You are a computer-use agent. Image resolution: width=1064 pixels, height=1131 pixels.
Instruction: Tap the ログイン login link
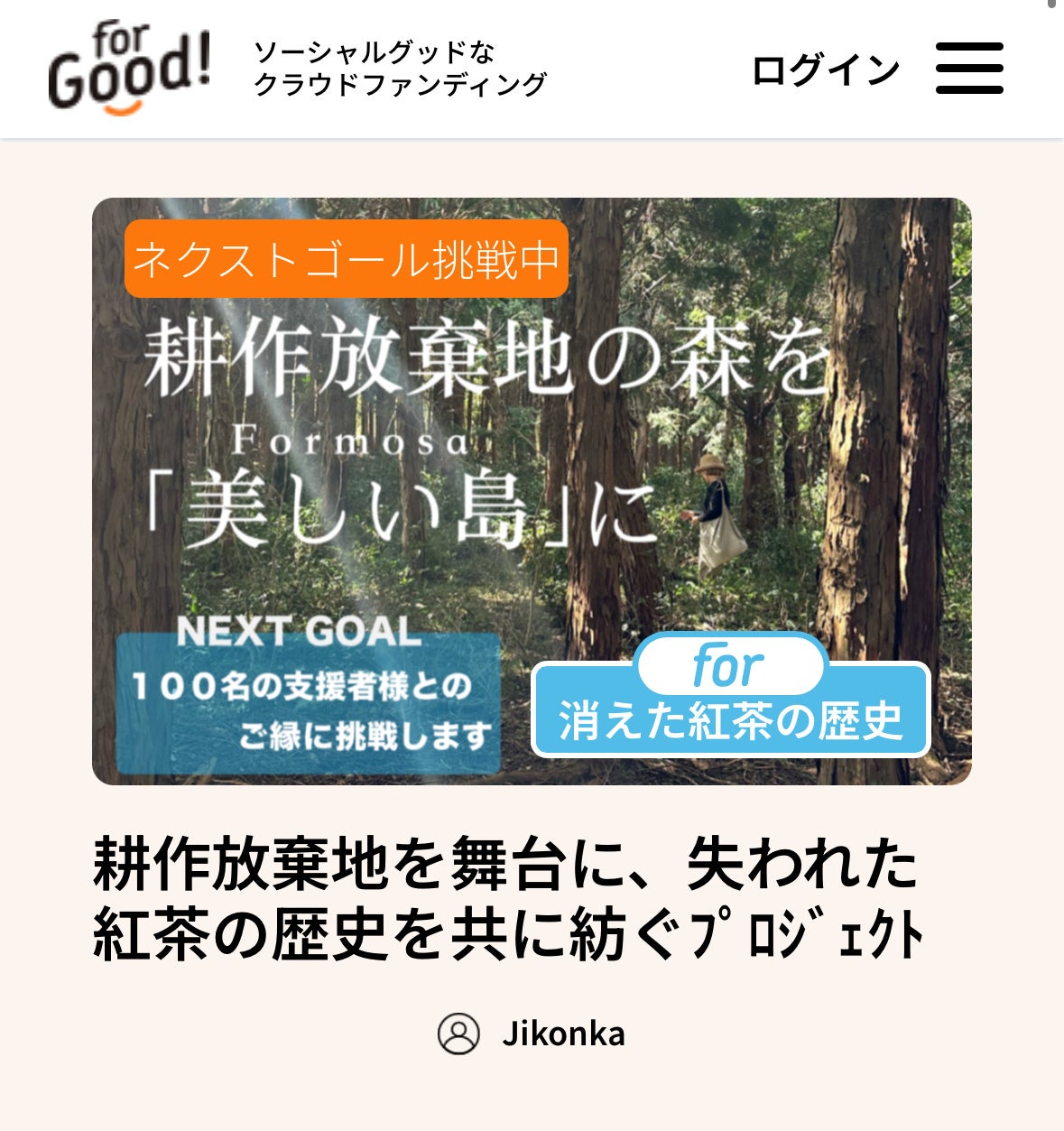(x=826, y=70)
